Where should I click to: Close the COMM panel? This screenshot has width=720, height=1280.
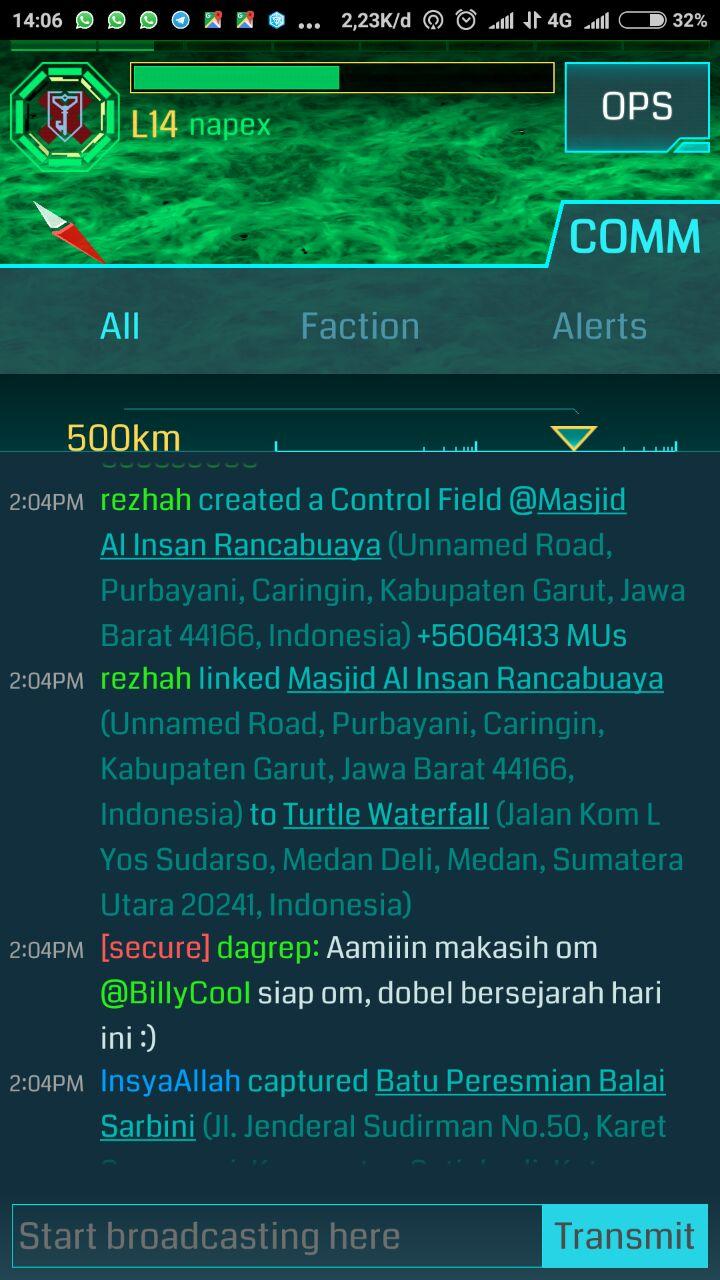pyautogui.click(x=634, y=236)
